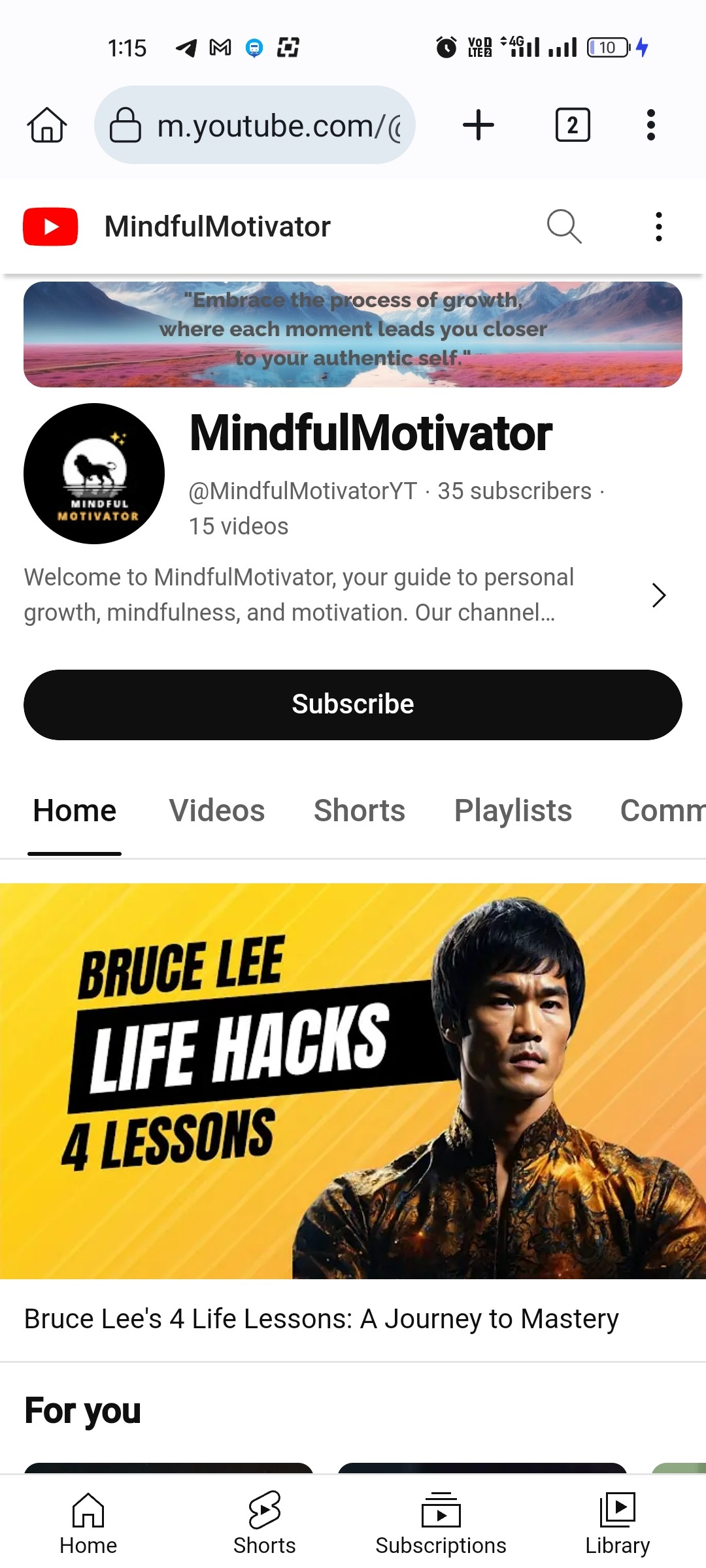Screen dimensions: 706x1568
Task: Tap the browser home icon
Action: pyautogui.click(x=47, y=125)
